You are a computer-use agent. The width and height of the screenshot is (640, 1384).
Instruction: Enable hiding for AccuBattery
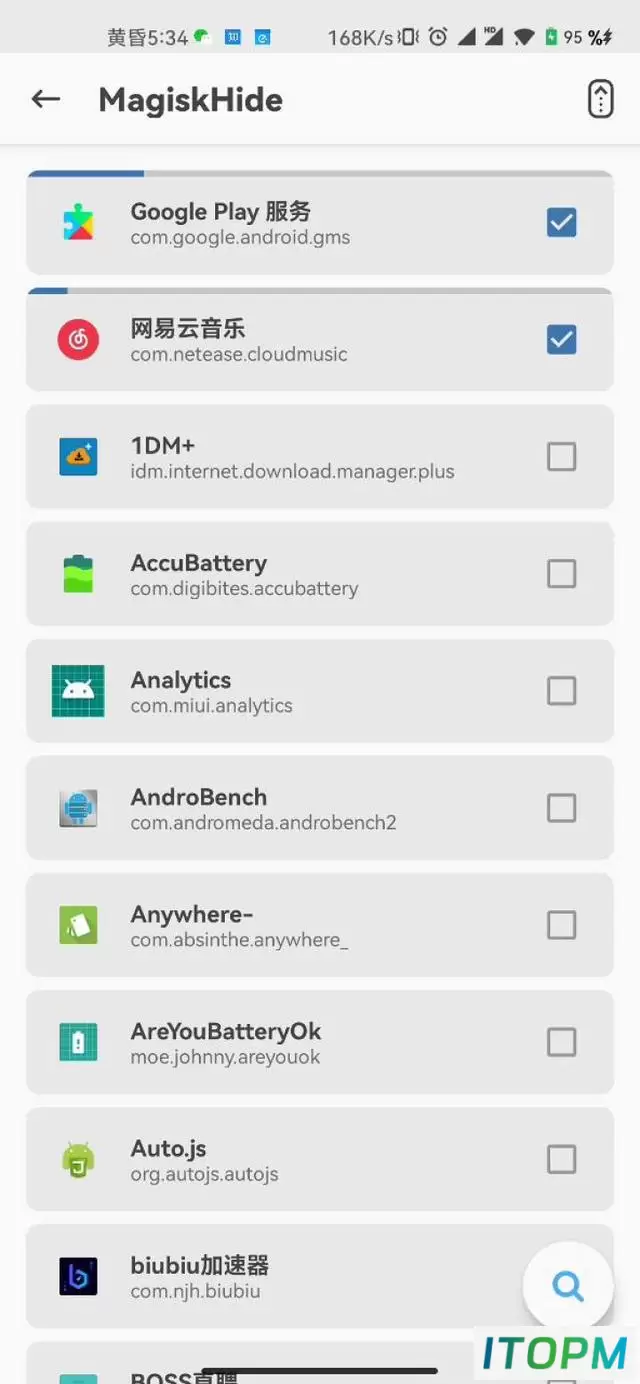point(562,574)
